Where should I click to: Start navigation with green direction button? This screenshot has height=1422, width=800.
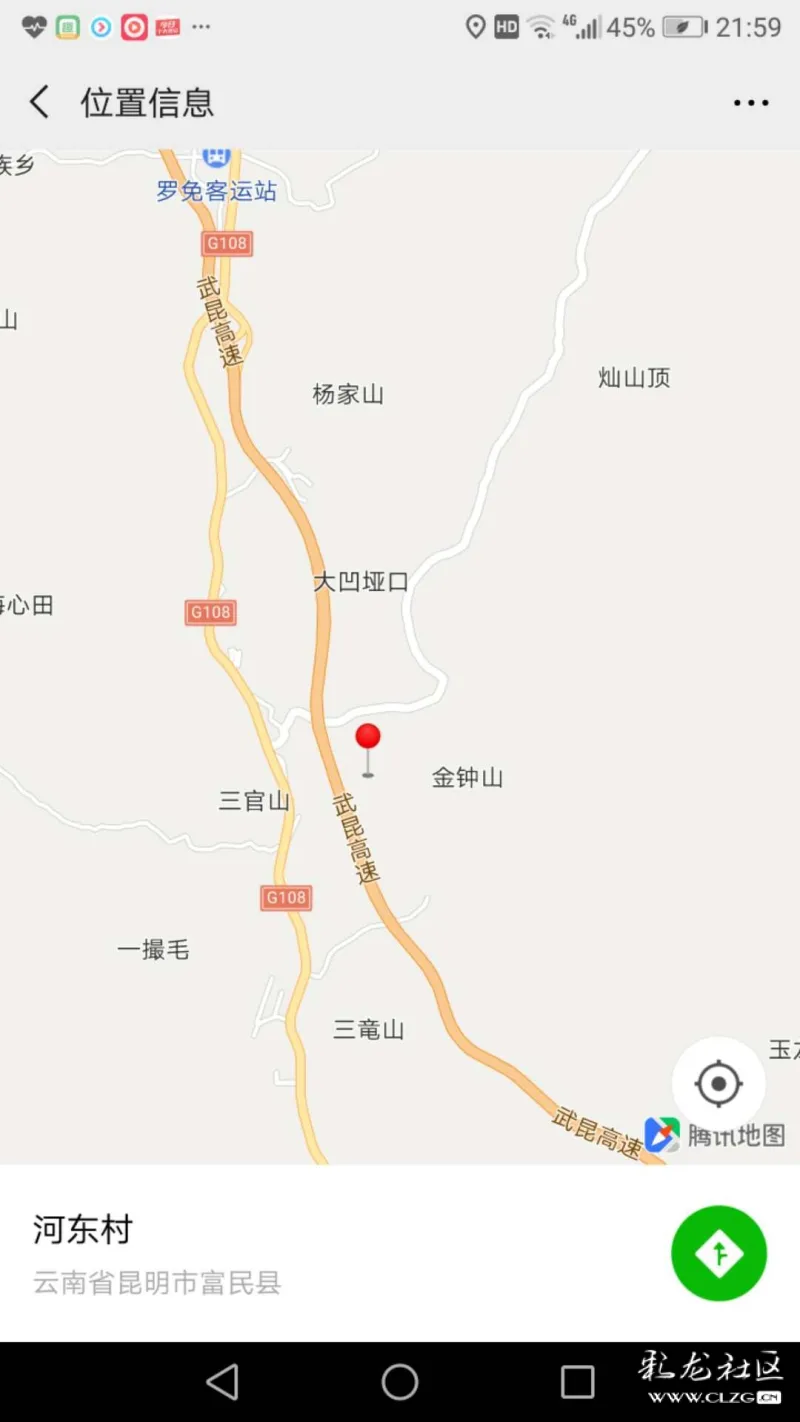[x=718, y=1253]
